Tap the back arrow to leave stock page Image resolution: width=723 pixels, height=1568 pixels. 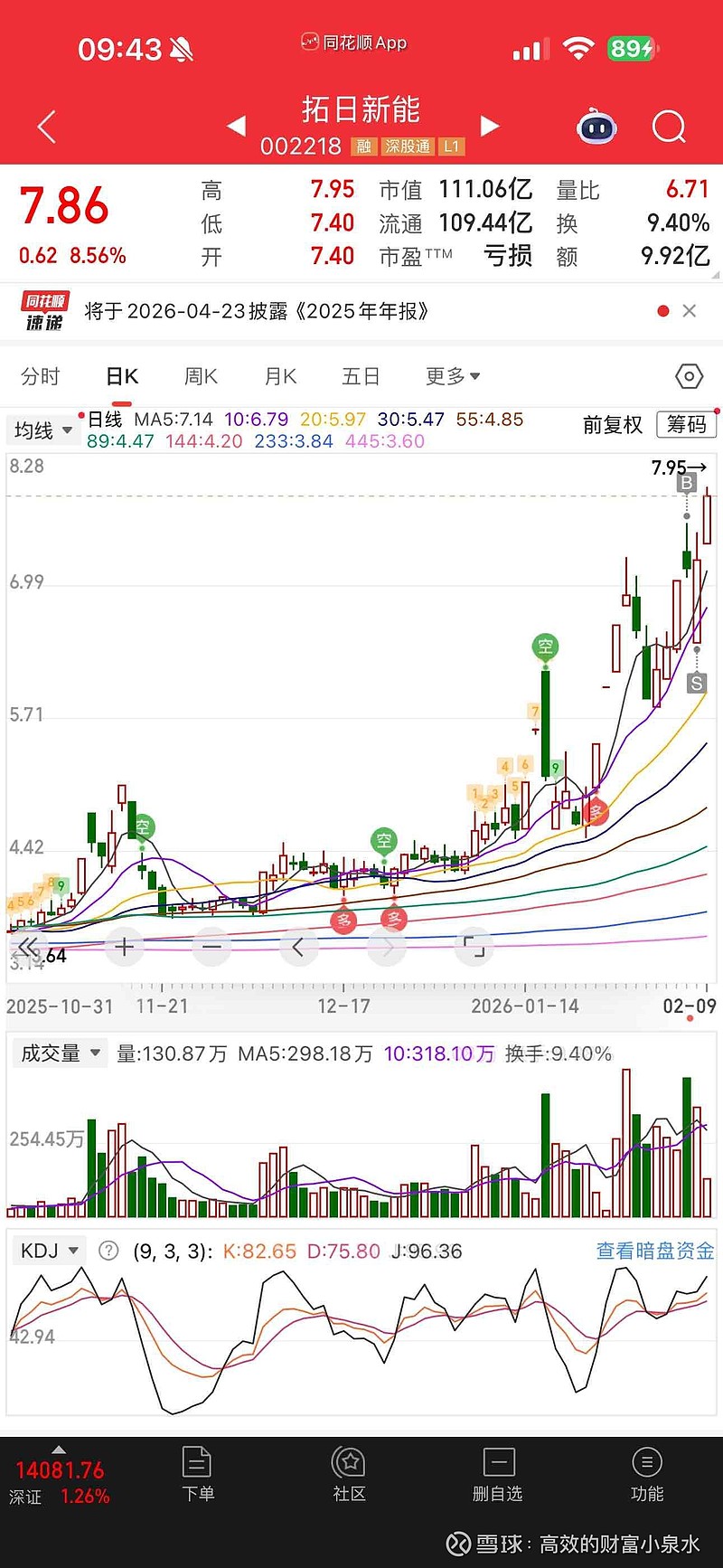pyautogui.click(x=45, y=127)
